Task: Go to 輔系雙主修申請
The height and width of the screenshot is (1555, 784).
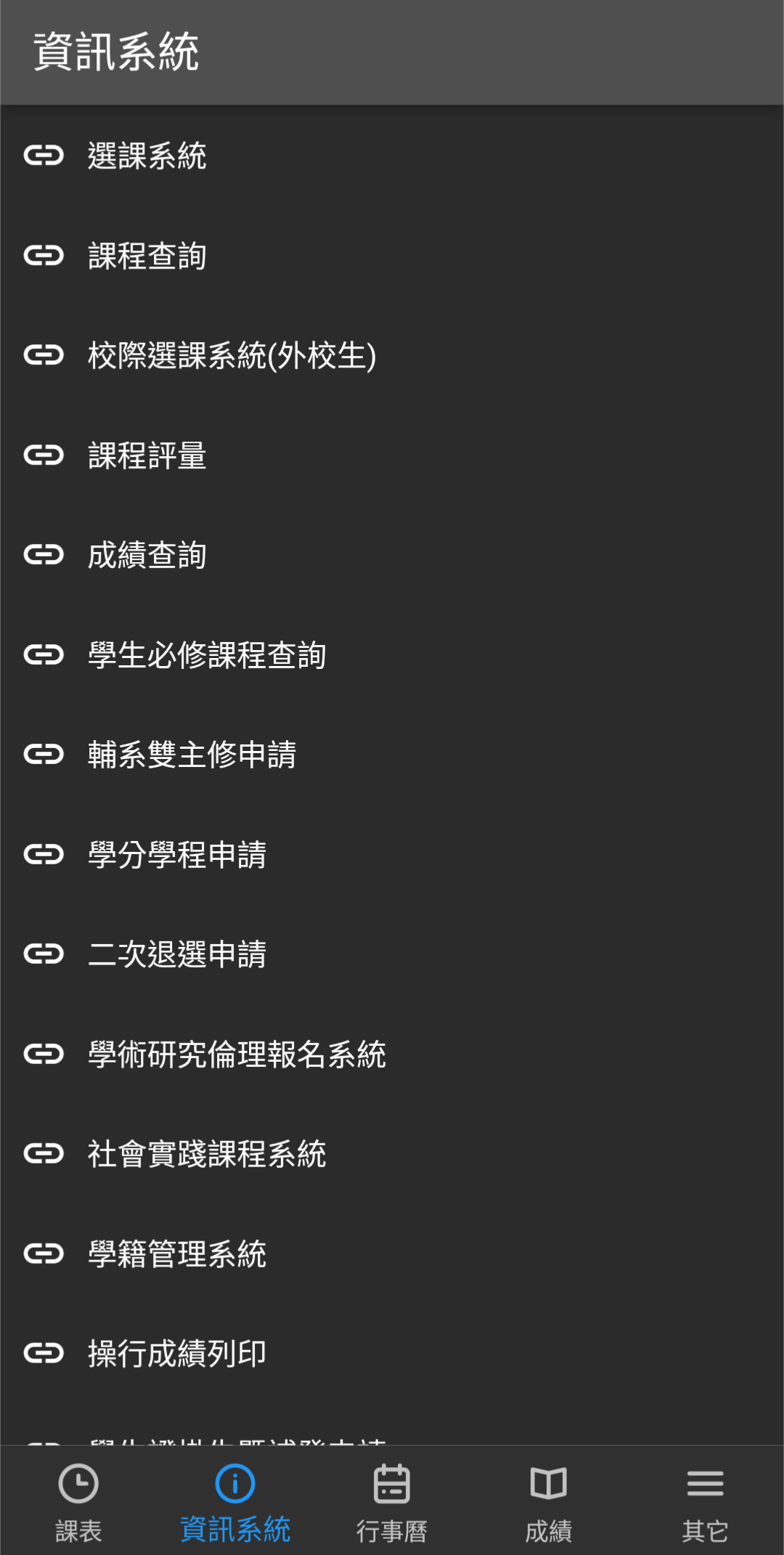Action: coord(192,755)
